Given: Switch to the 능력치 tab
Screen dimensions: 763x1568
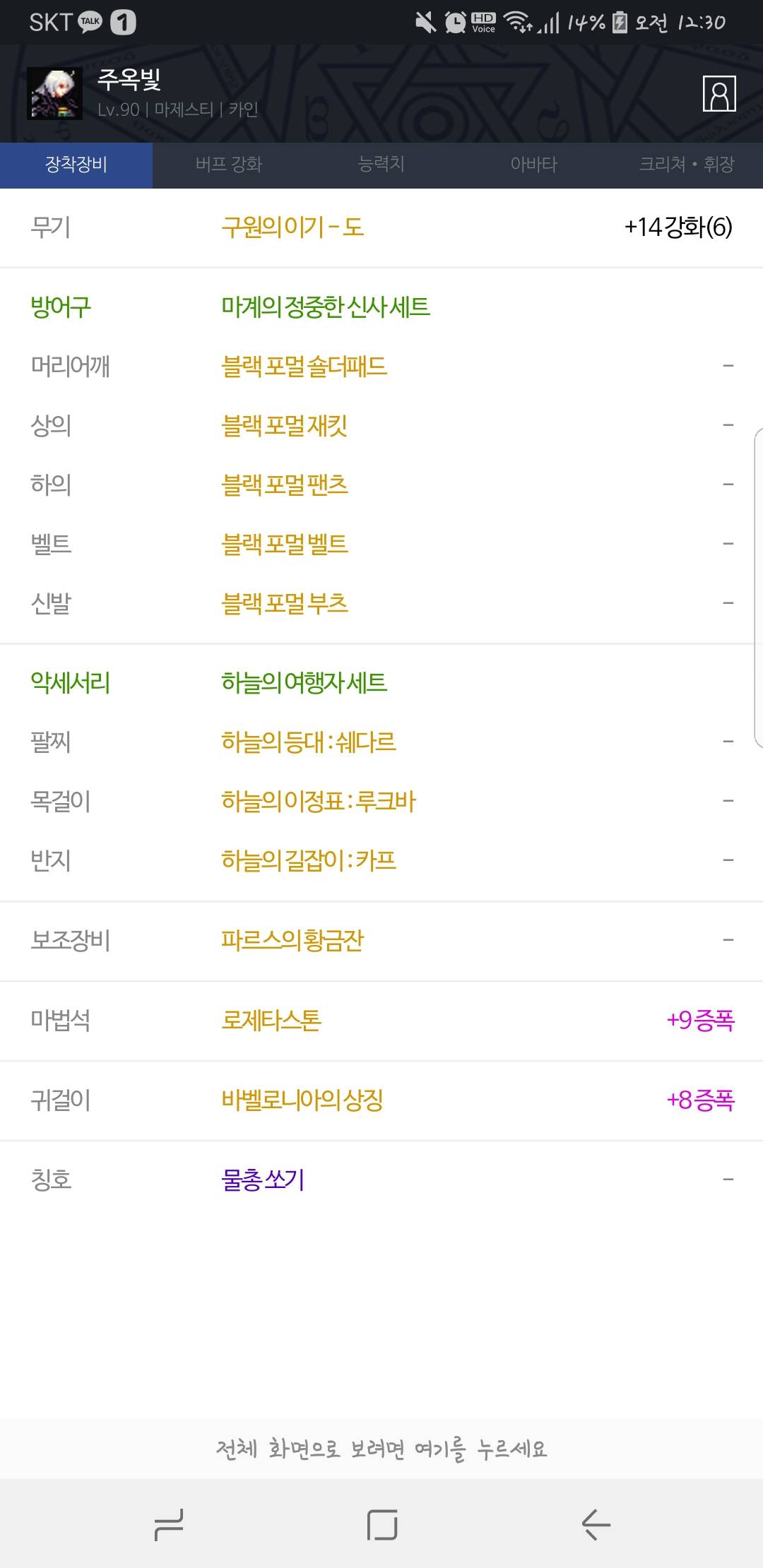Looking at the screenshot, I should click(x=381, y=165).
